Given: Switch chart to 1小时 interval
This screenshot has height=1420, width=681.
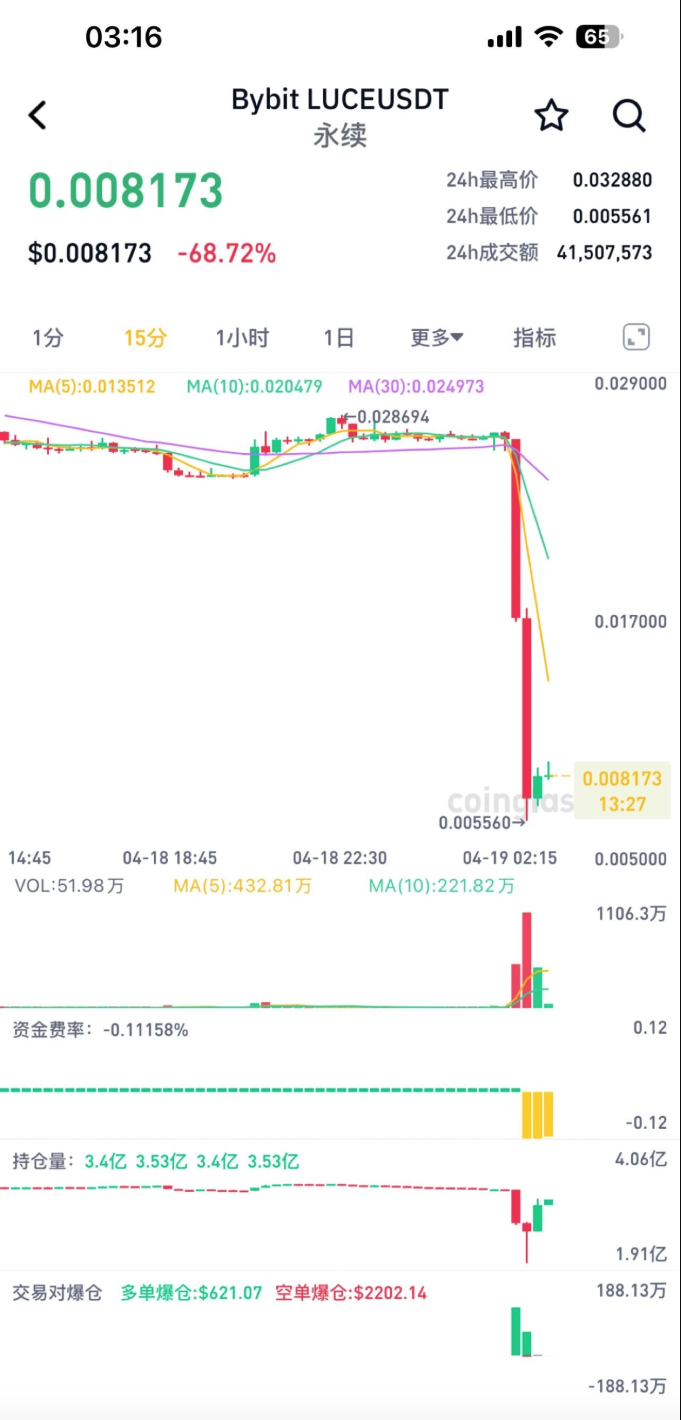Looking at the screenshot, I should coord(242,338).
